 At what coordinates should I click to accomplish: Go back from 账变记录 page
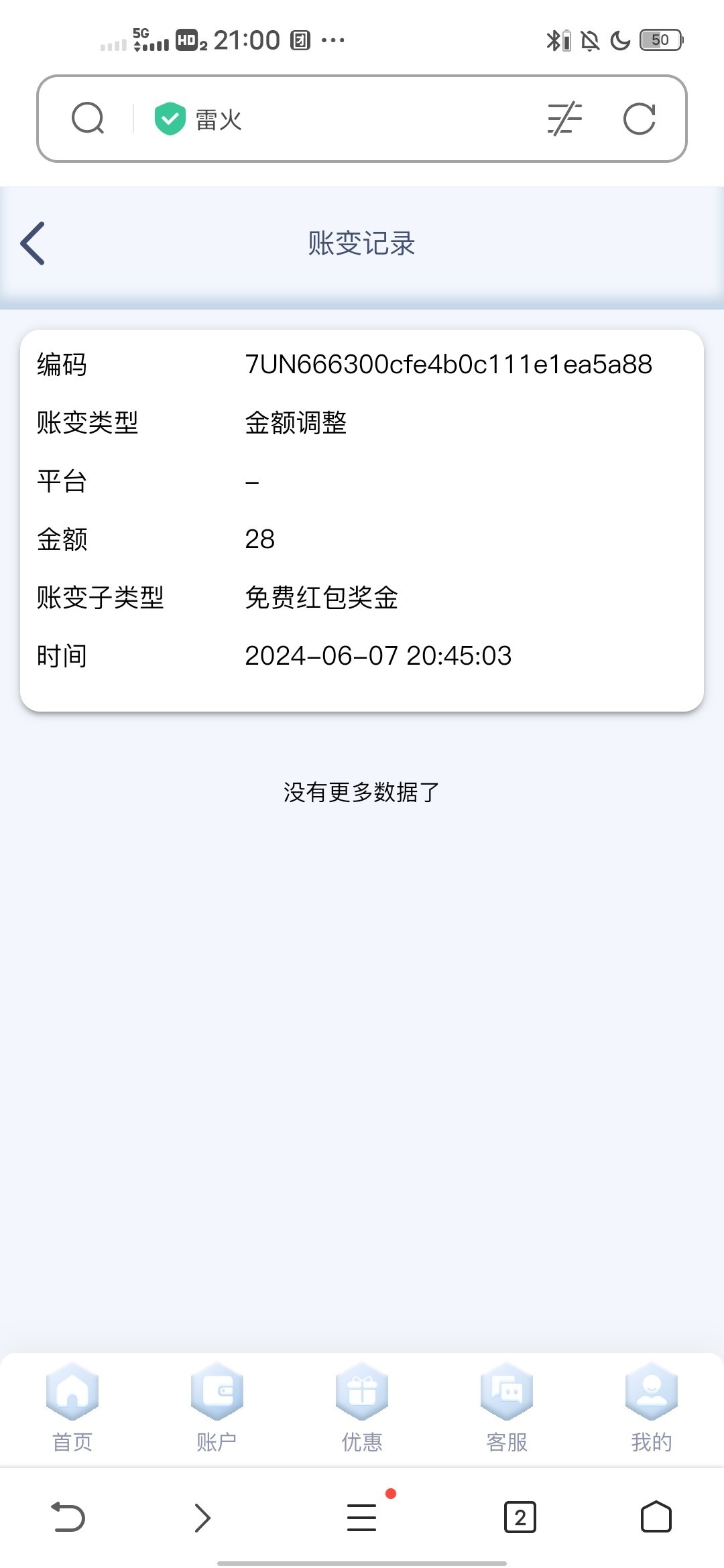point(33,243)
